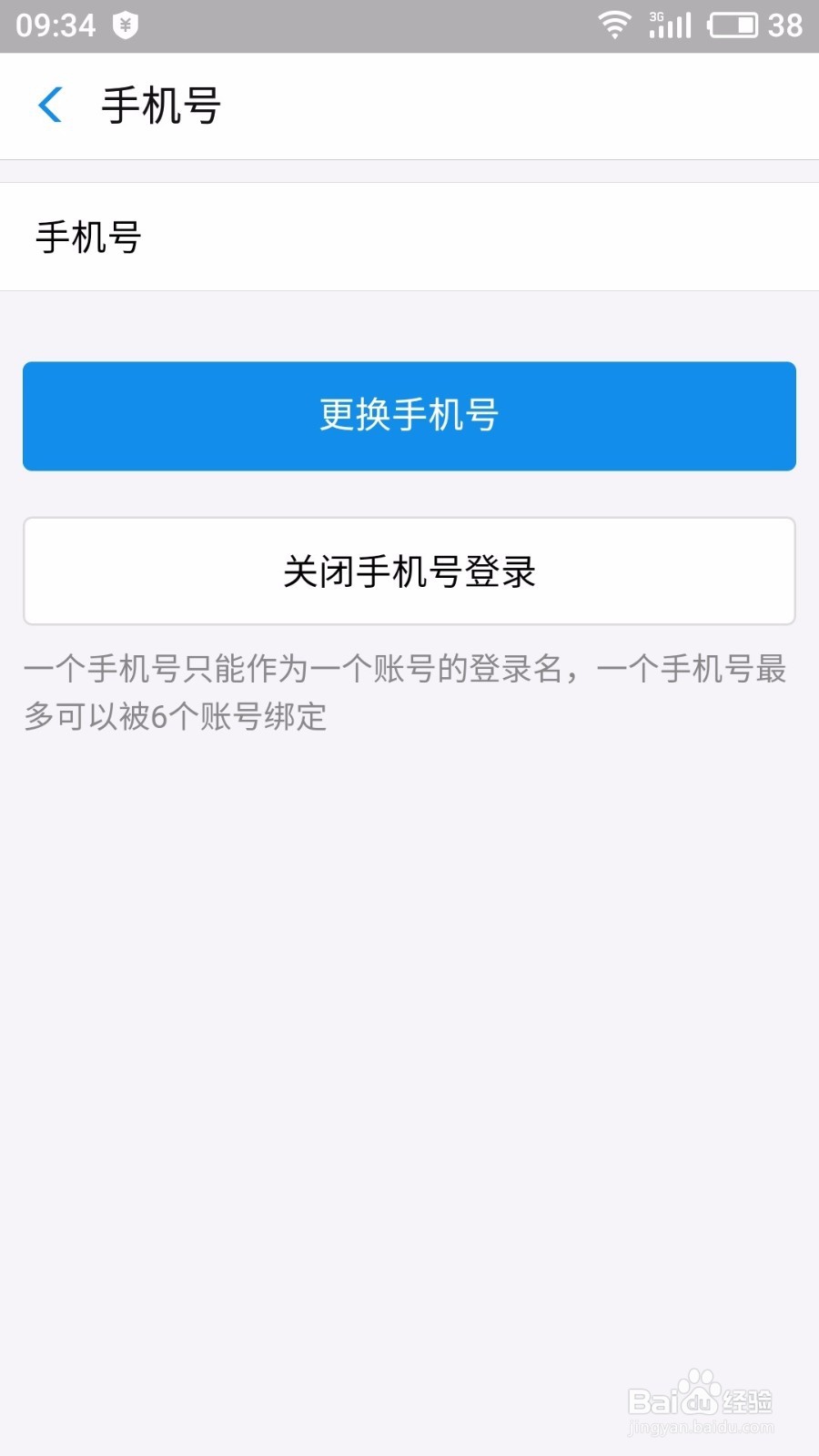Tap the blue 更换手机号 button

pos(409,416)
